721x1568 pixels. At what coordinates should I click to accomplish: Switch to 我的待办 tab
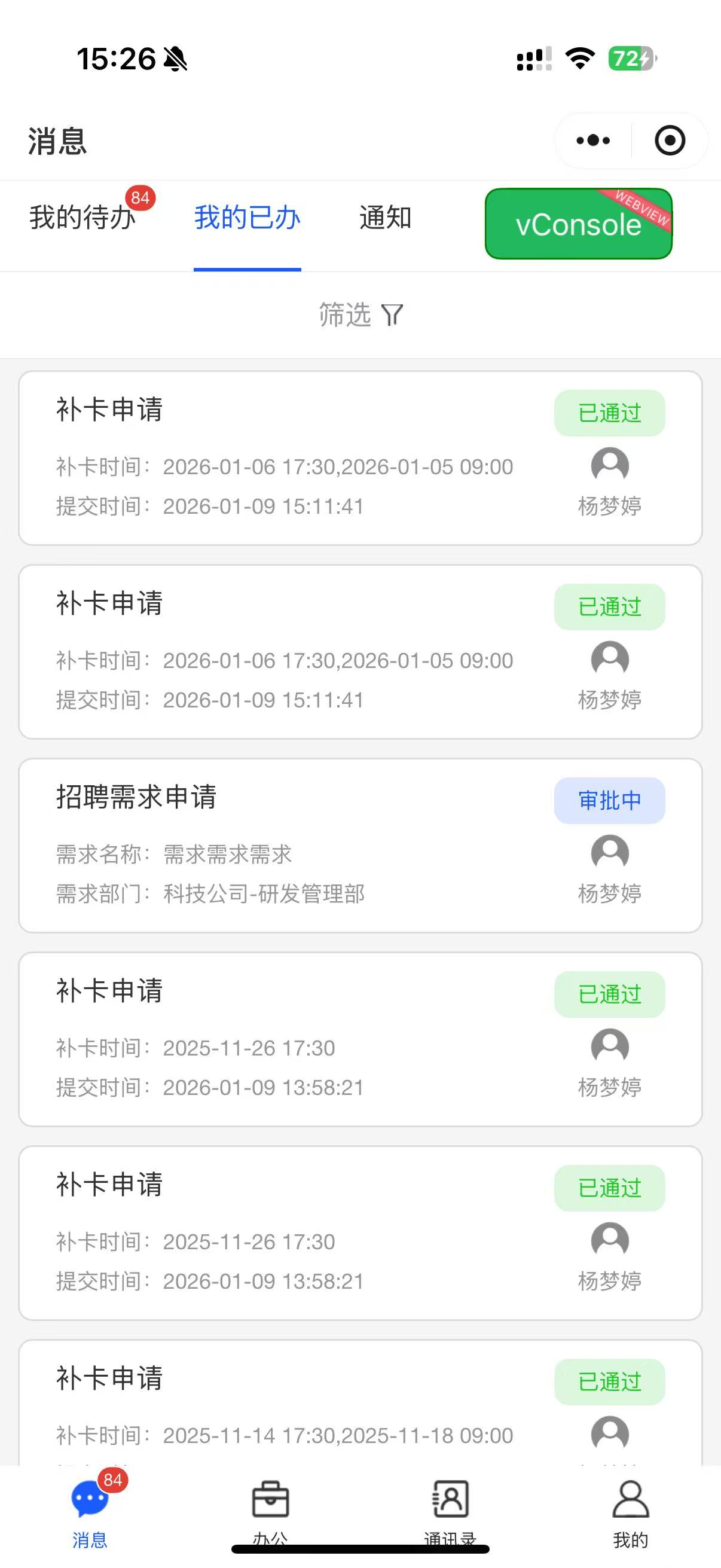pos(83,218)
